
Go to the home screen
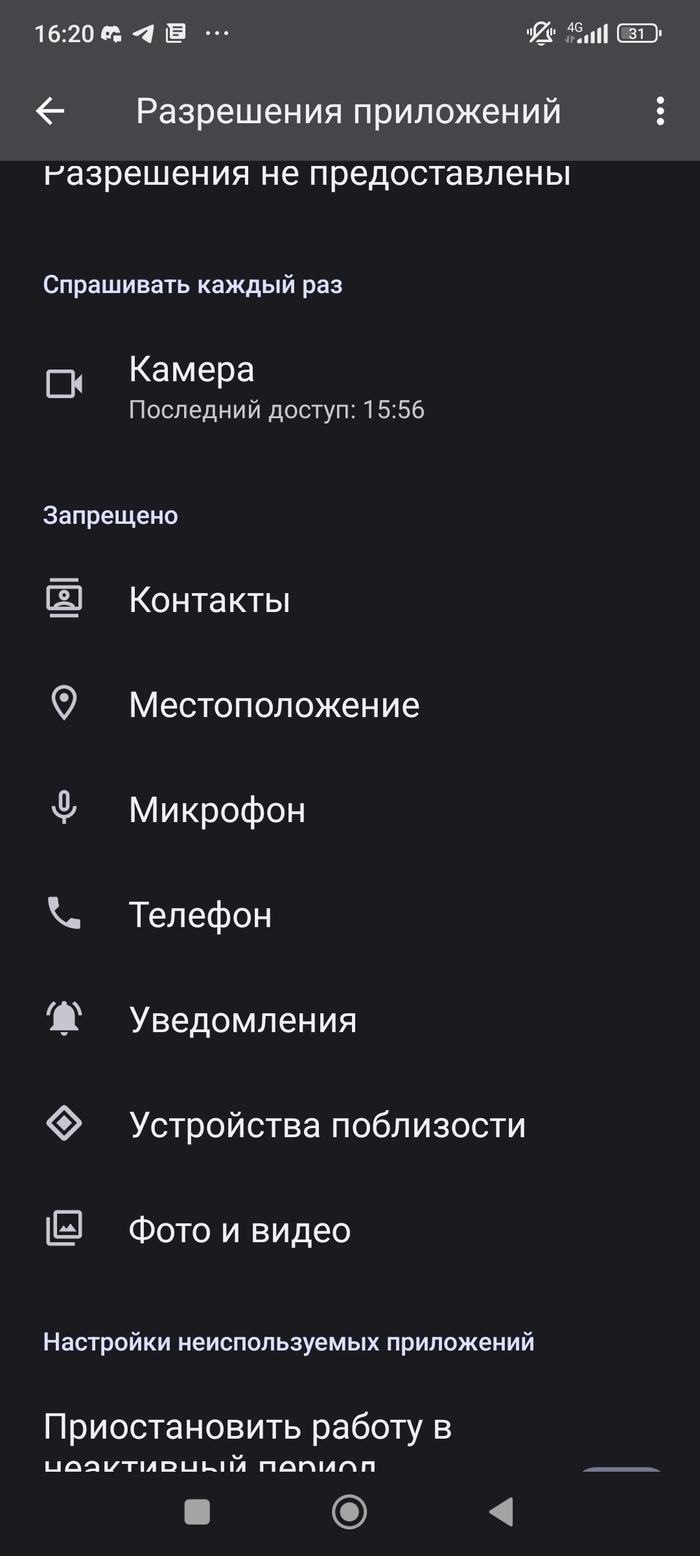pyautogui.click(x=349, y=1512)
